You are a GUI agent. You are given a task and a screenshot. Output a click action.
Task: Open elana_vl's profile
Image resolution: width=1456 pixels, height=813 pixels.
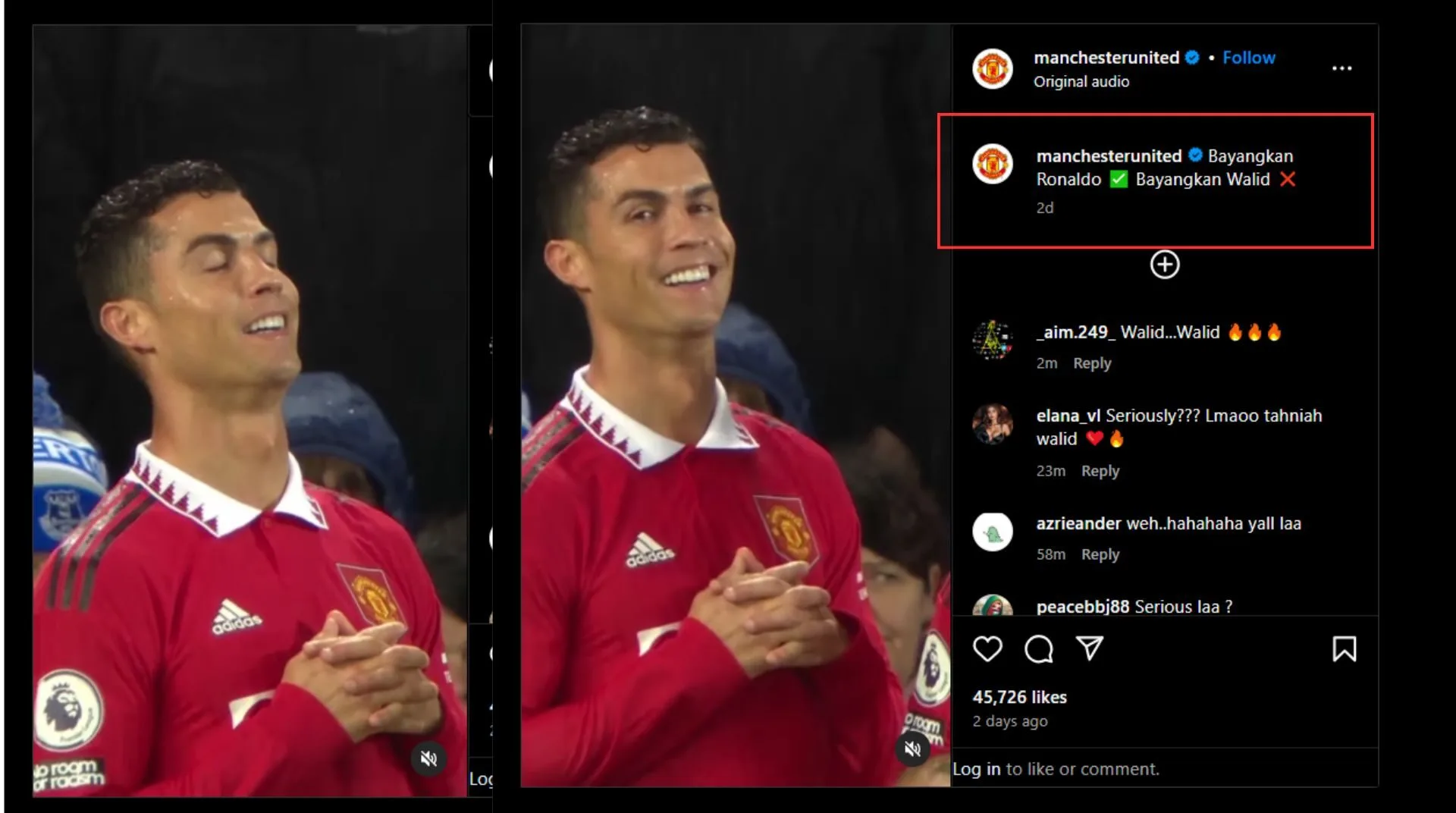coord(1068,416)
